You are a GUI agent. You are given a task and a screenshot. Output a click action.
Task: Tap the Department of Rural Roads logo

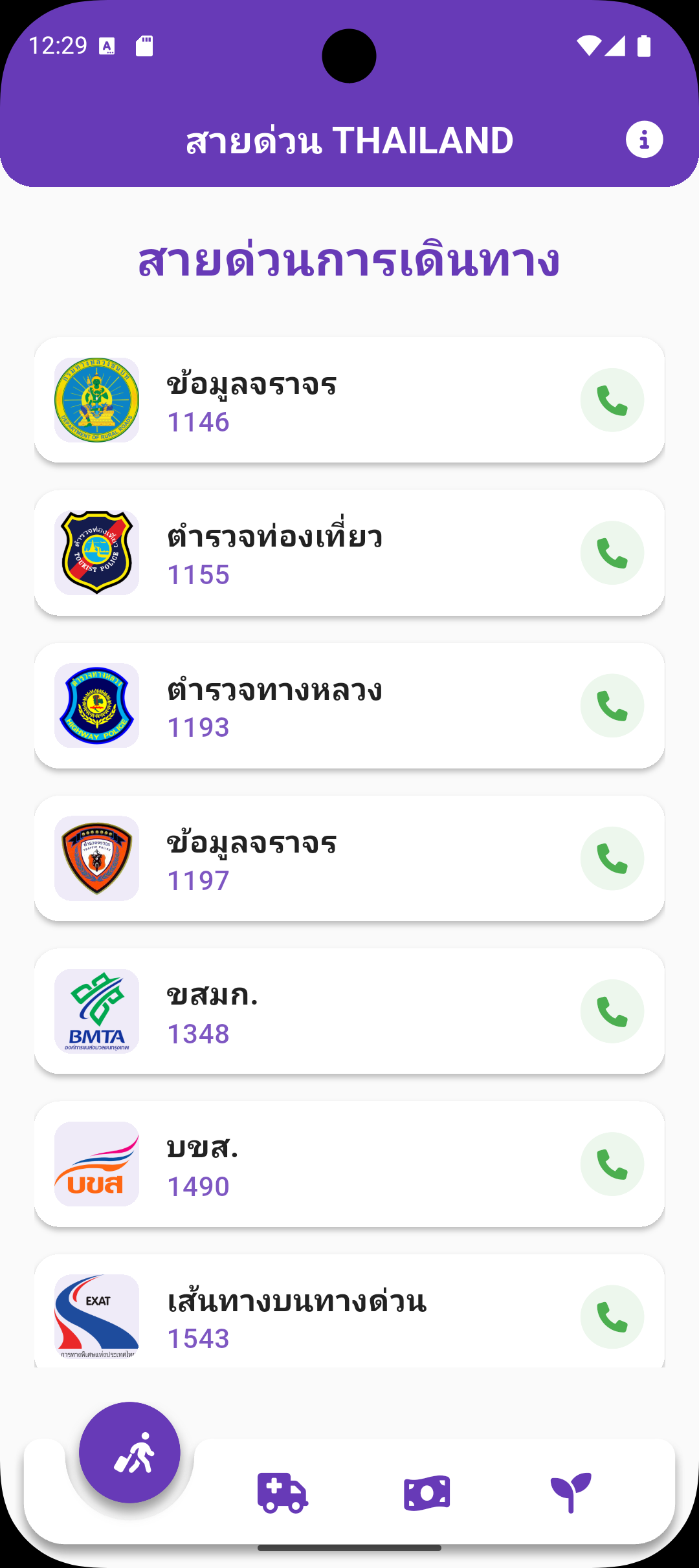pos(96,400)
